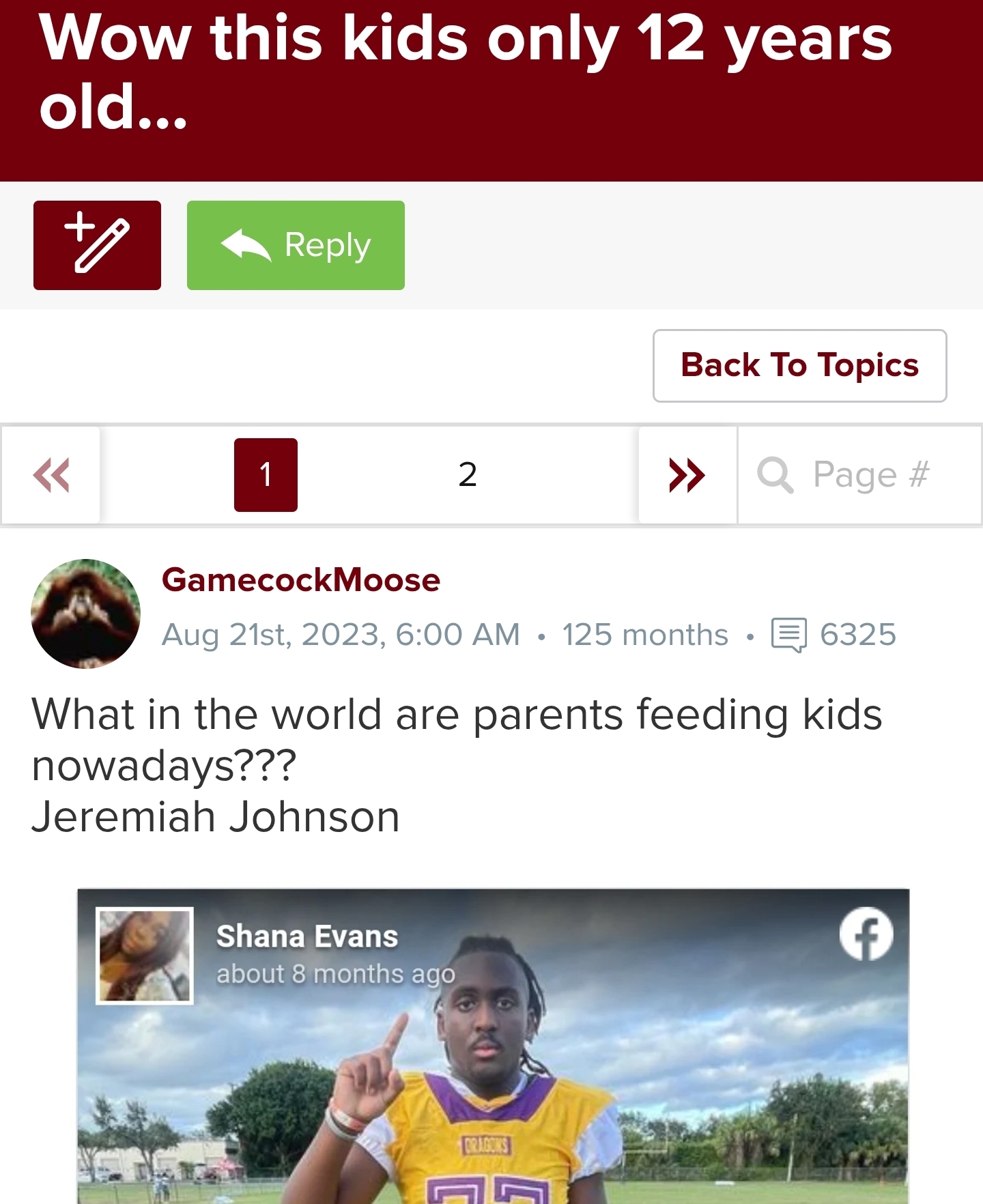Jump to page 2 of the thread
Viewport: 983px width, 1204px height.
pyautogui.click(x=468, y=475)
